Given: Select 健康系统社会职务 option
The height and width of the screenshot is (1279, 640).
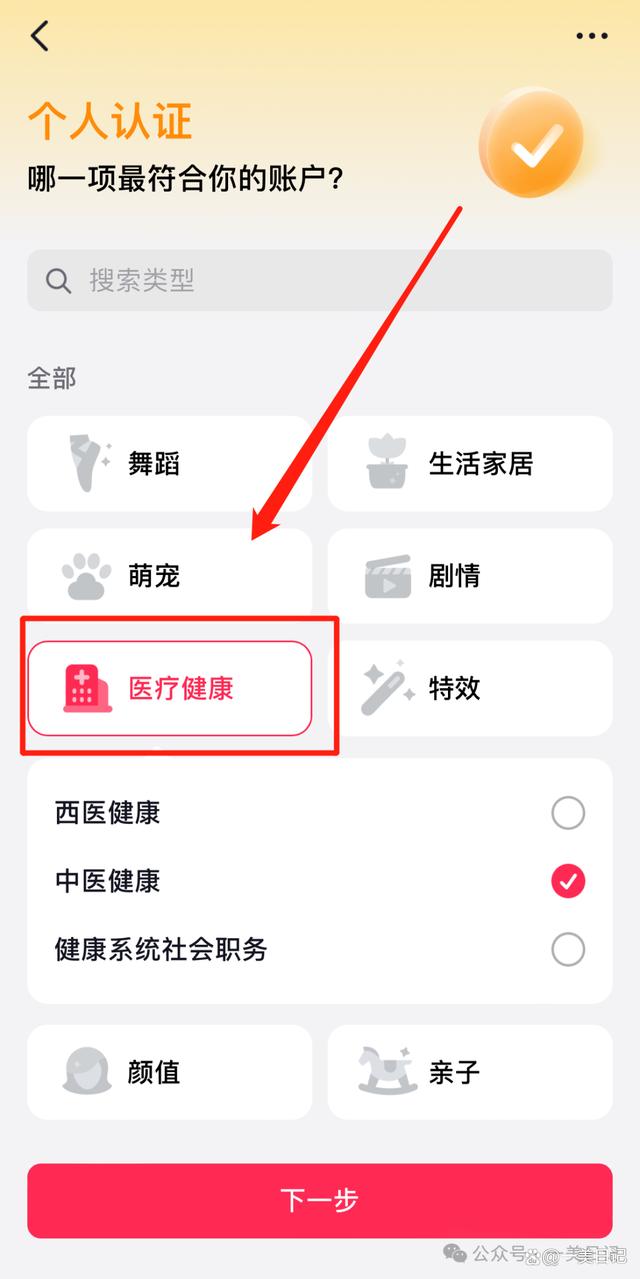Looking at the screenshot, I should coord(320,949).
